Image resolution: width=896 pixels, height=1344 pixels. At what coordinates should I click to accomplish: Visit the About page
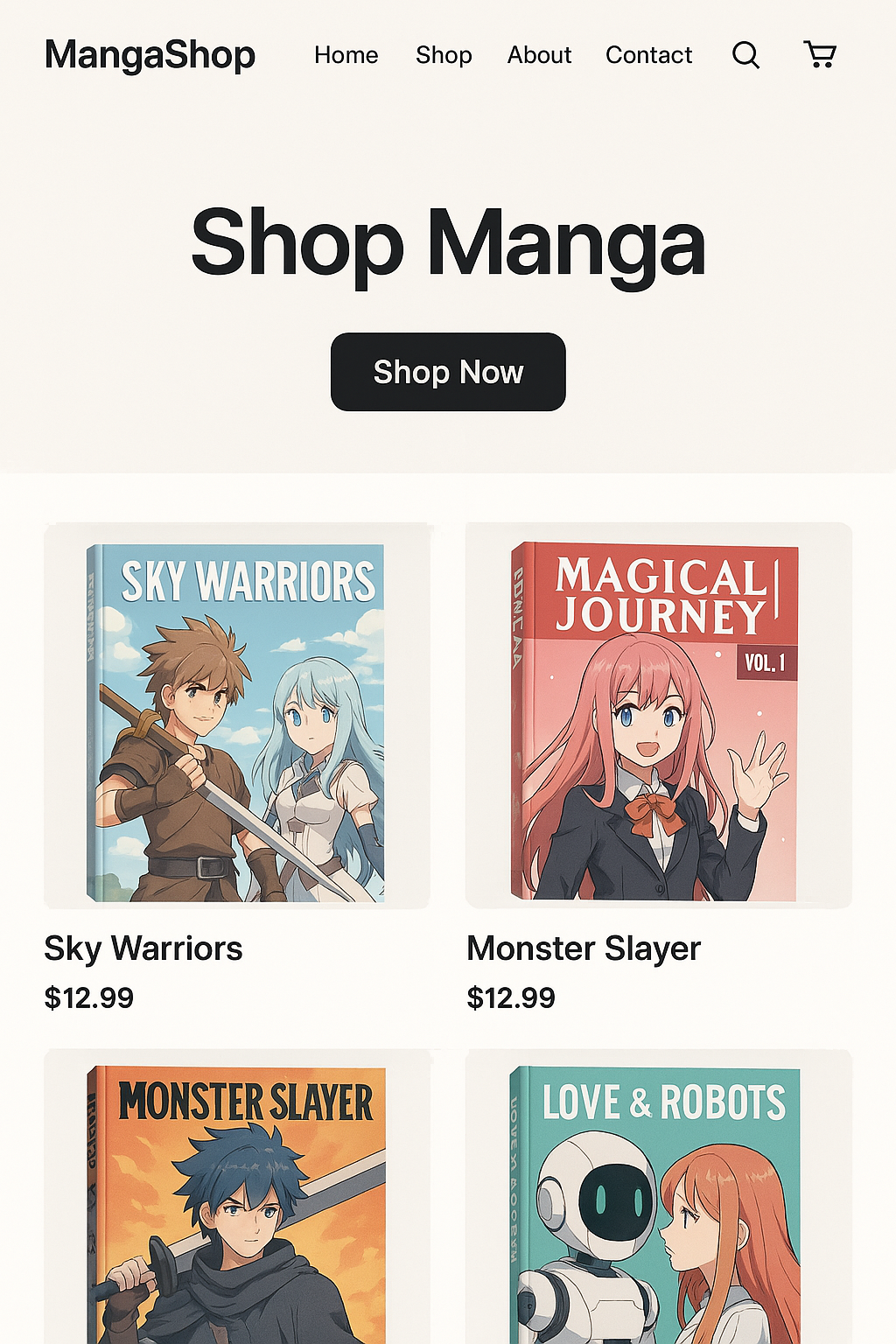click(539, 55)
